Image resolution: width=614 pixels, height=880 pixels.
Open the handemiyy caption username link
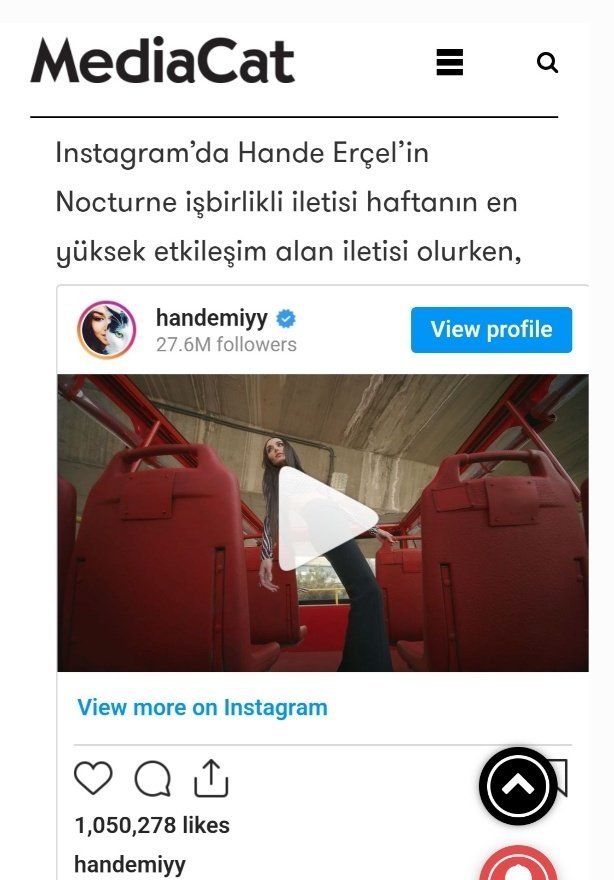pyautogui.click(x=130, y=865)
